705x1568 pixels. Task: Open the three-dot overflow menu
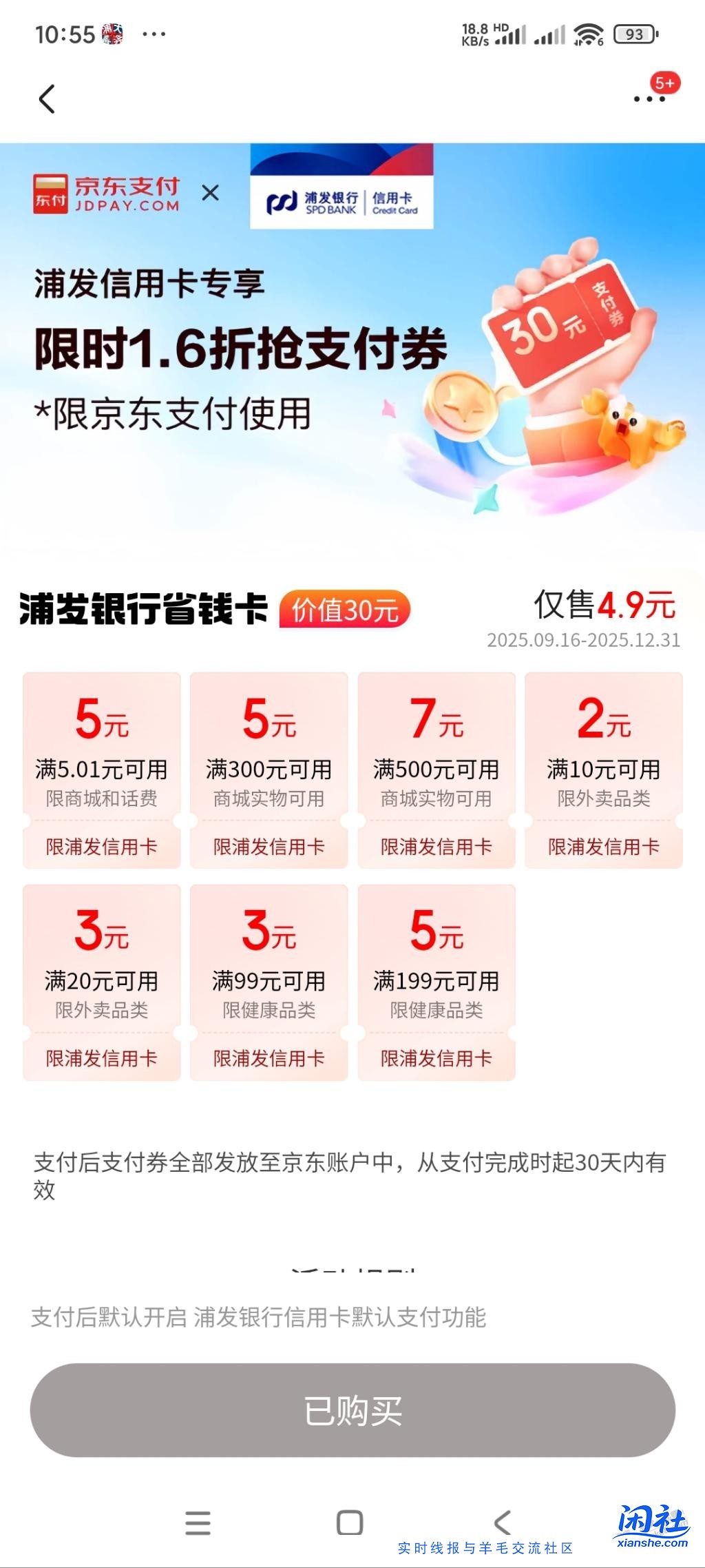tap(649, 99)
